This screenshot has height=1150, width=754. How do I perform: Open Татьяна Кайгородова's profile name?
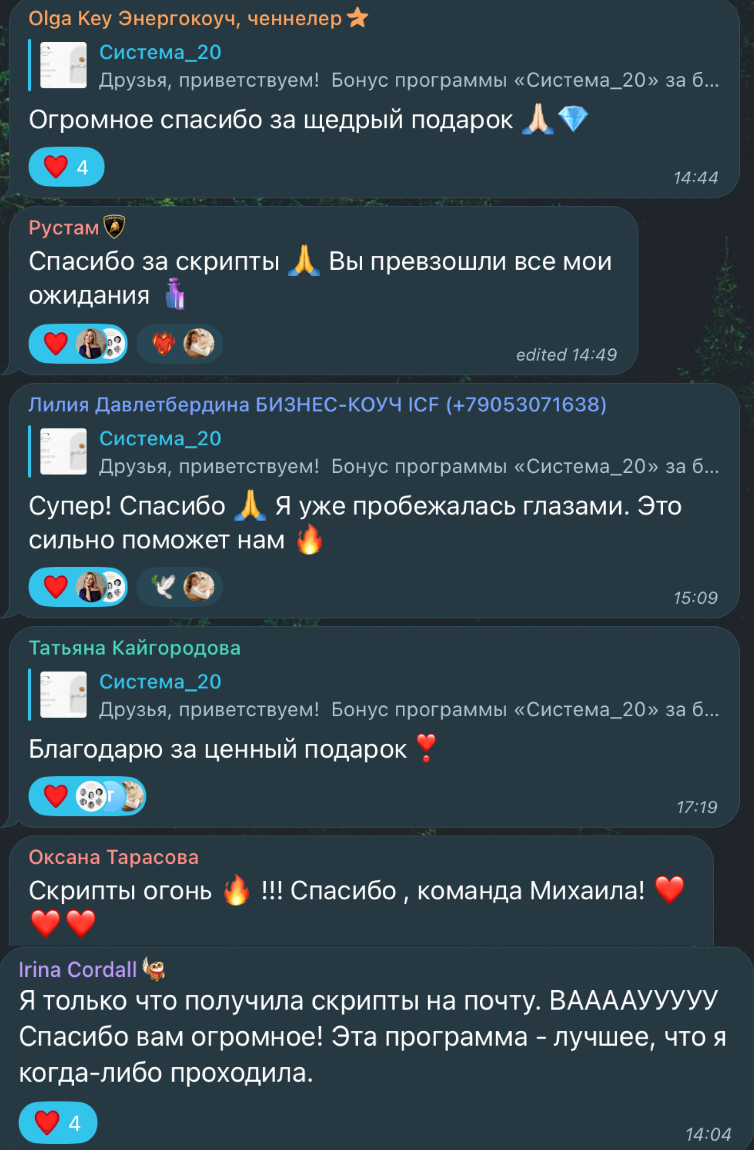click(x=134, y=648)
